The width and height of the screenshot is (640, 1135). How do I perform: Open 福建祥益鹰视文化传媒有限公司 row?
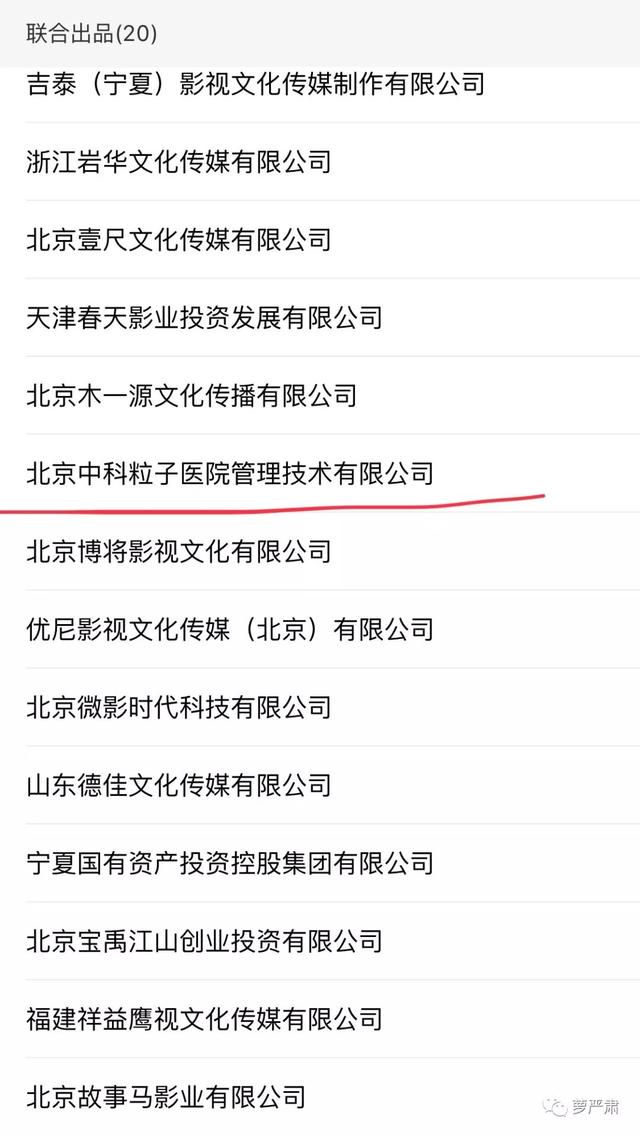coord(320,1018)
